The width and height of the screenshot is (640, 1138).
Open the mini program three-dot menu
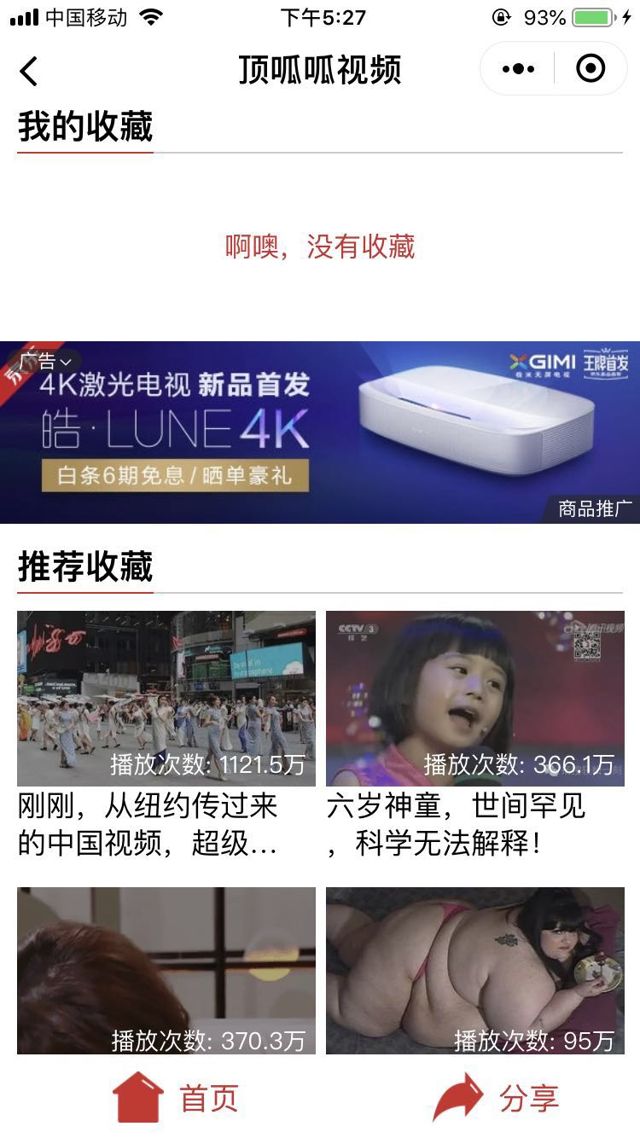pos(518,69)
